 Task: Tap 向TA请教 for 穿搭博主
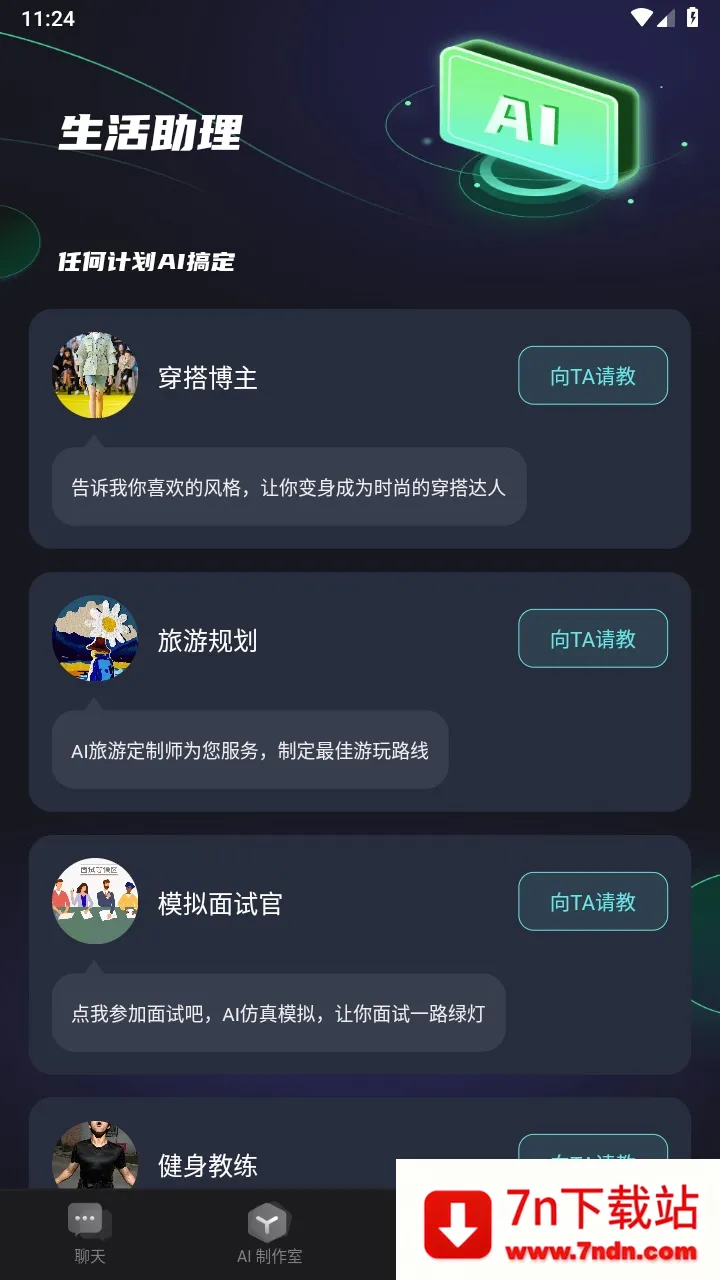pos(592,376)
